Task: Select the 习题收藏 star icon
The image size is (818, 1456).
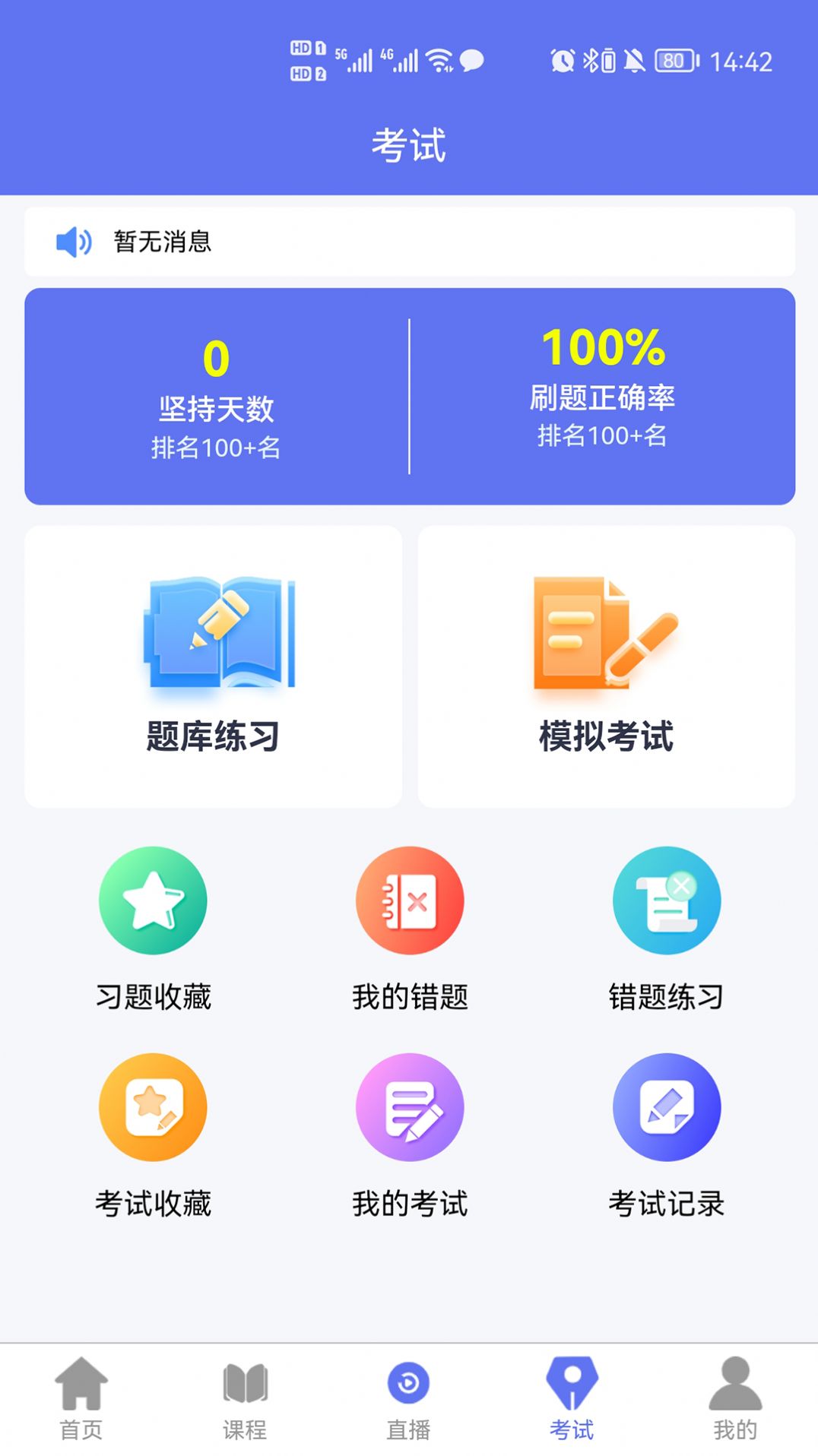Action: coord(152,900)
